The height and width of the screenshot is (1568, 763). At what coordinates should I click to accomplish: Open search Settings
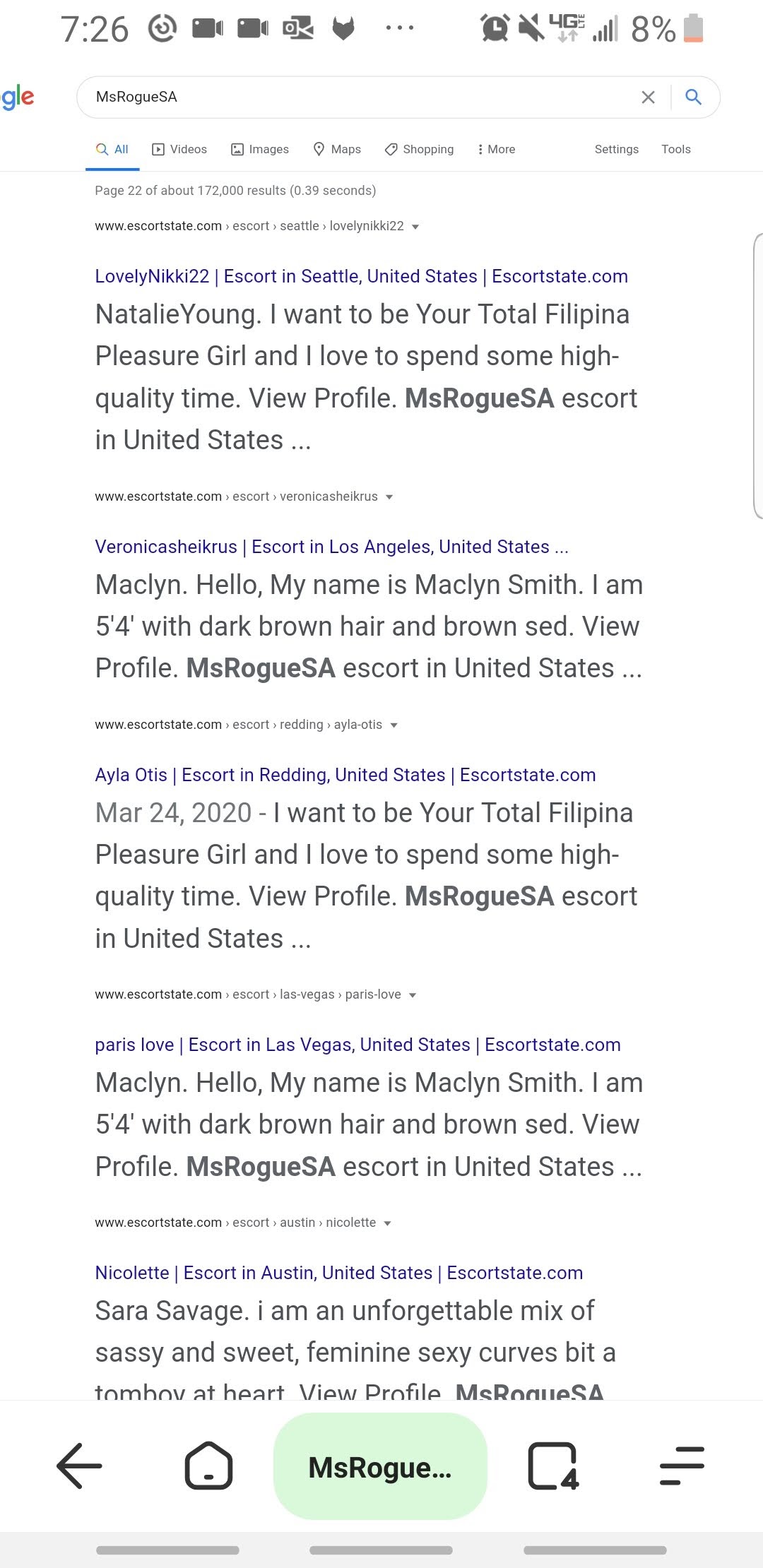point(616,149)
